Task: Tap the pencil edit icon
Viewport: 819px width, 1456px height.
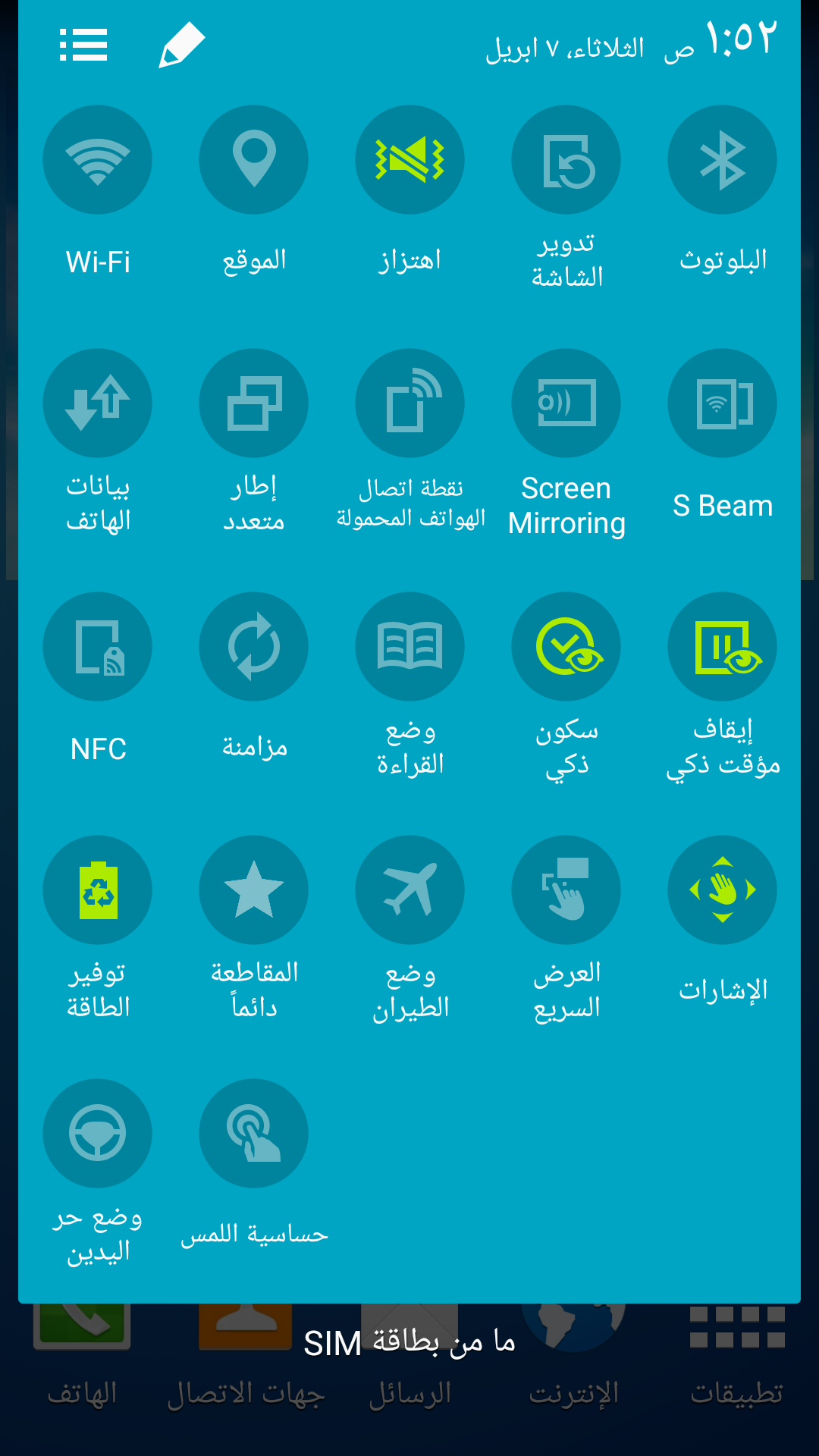Action: 182,45
